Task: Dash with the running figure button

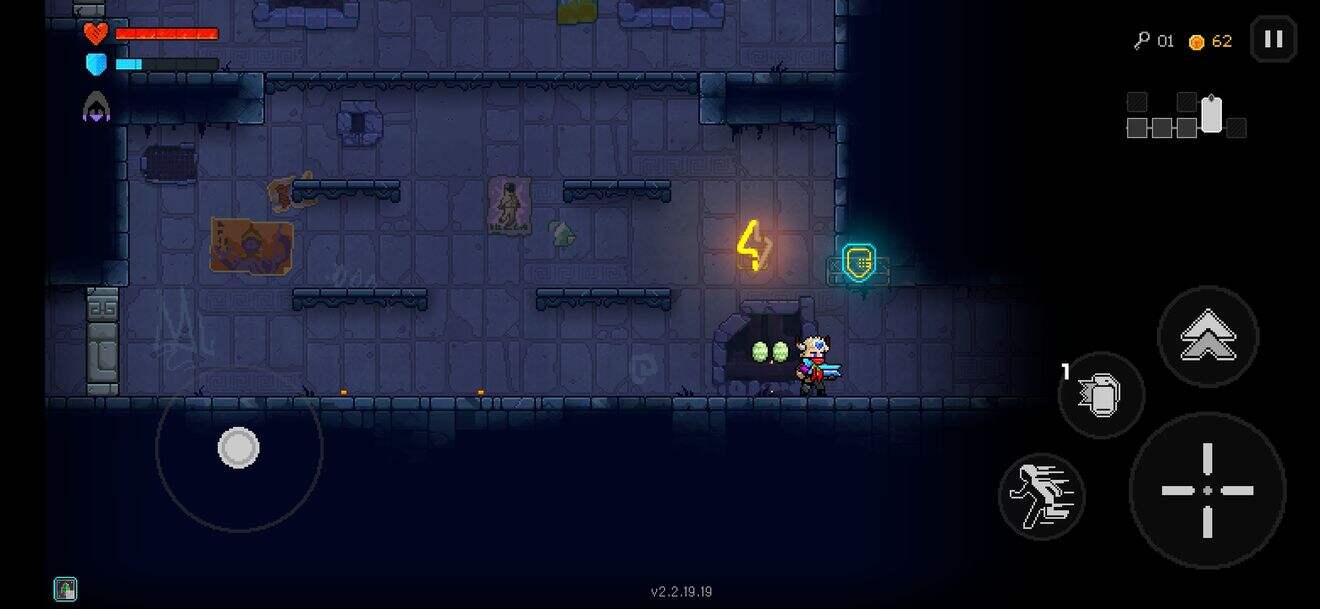Action: (1041, 496)
